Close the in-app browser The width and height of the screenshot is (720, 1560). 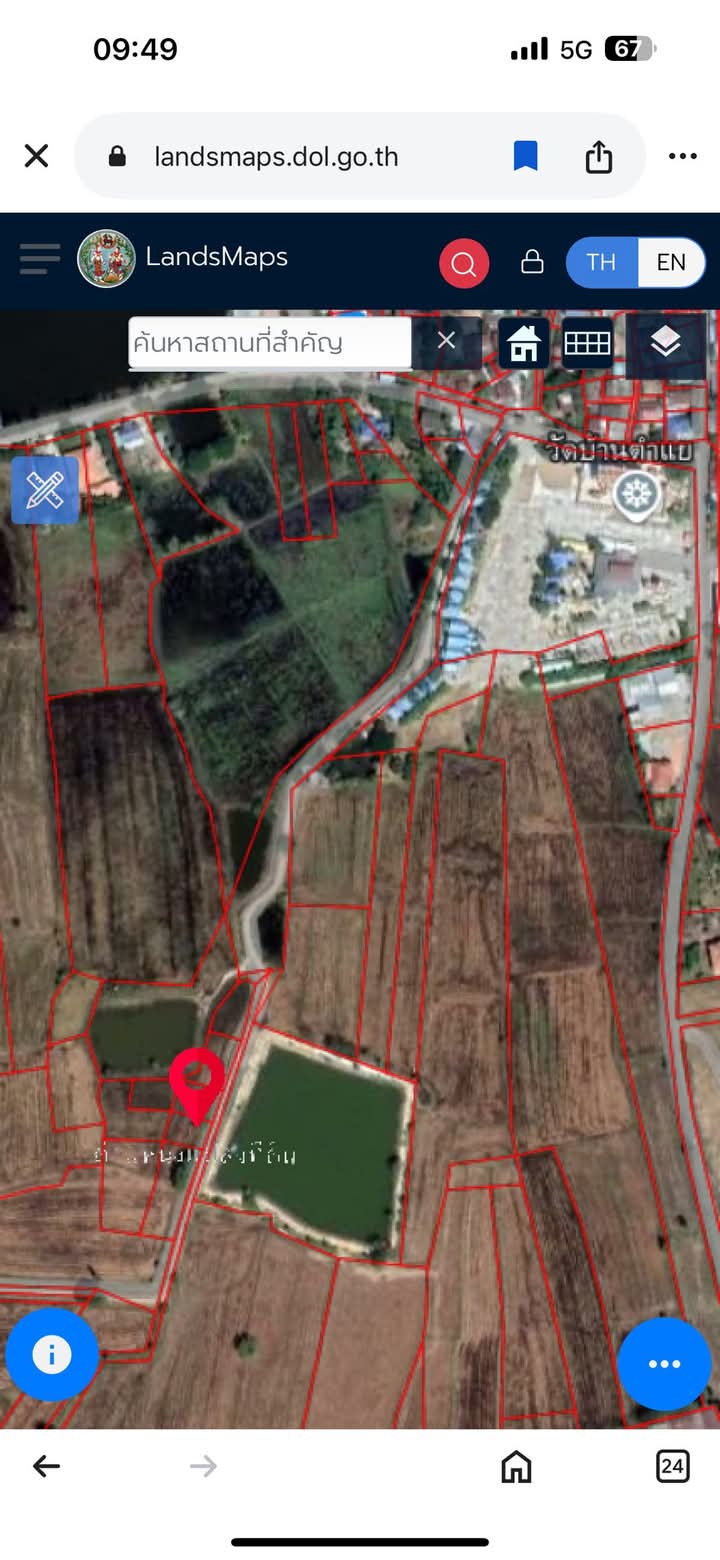(37, 156)
